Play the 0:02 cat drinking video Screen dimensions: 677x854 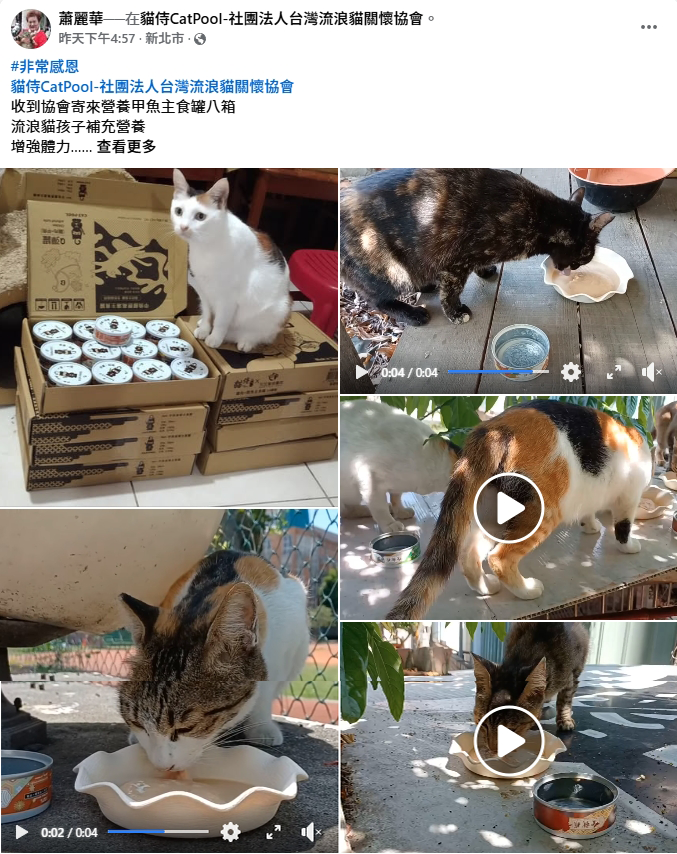click(x=22, y=831)
